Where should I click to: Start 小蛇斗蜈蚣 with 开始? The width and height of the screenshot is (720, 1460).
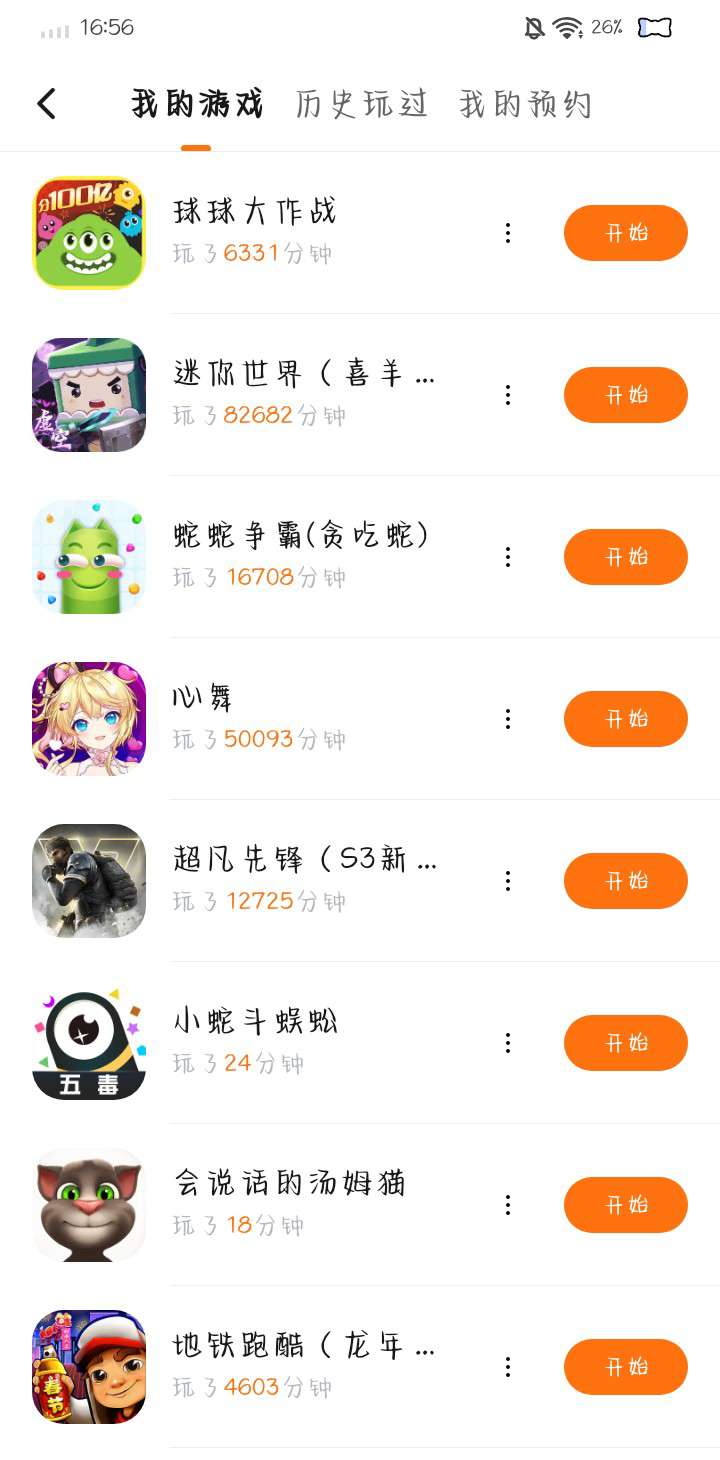pyautogui.click(x=625, y=1043)
